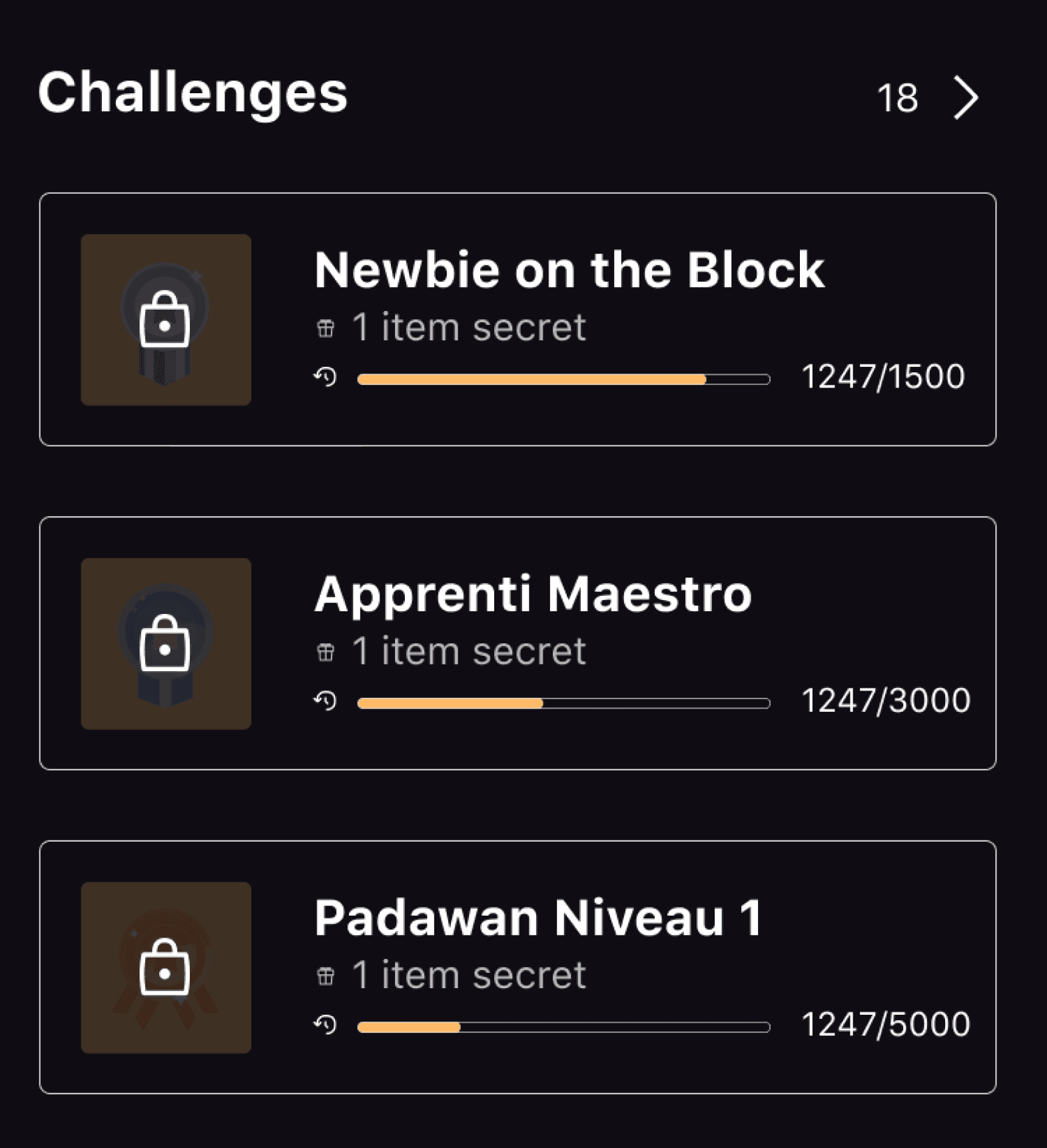Open the Newbie on the Block challenge
The width and height of the screenshot is (1047, 1148).
(518, 320)
